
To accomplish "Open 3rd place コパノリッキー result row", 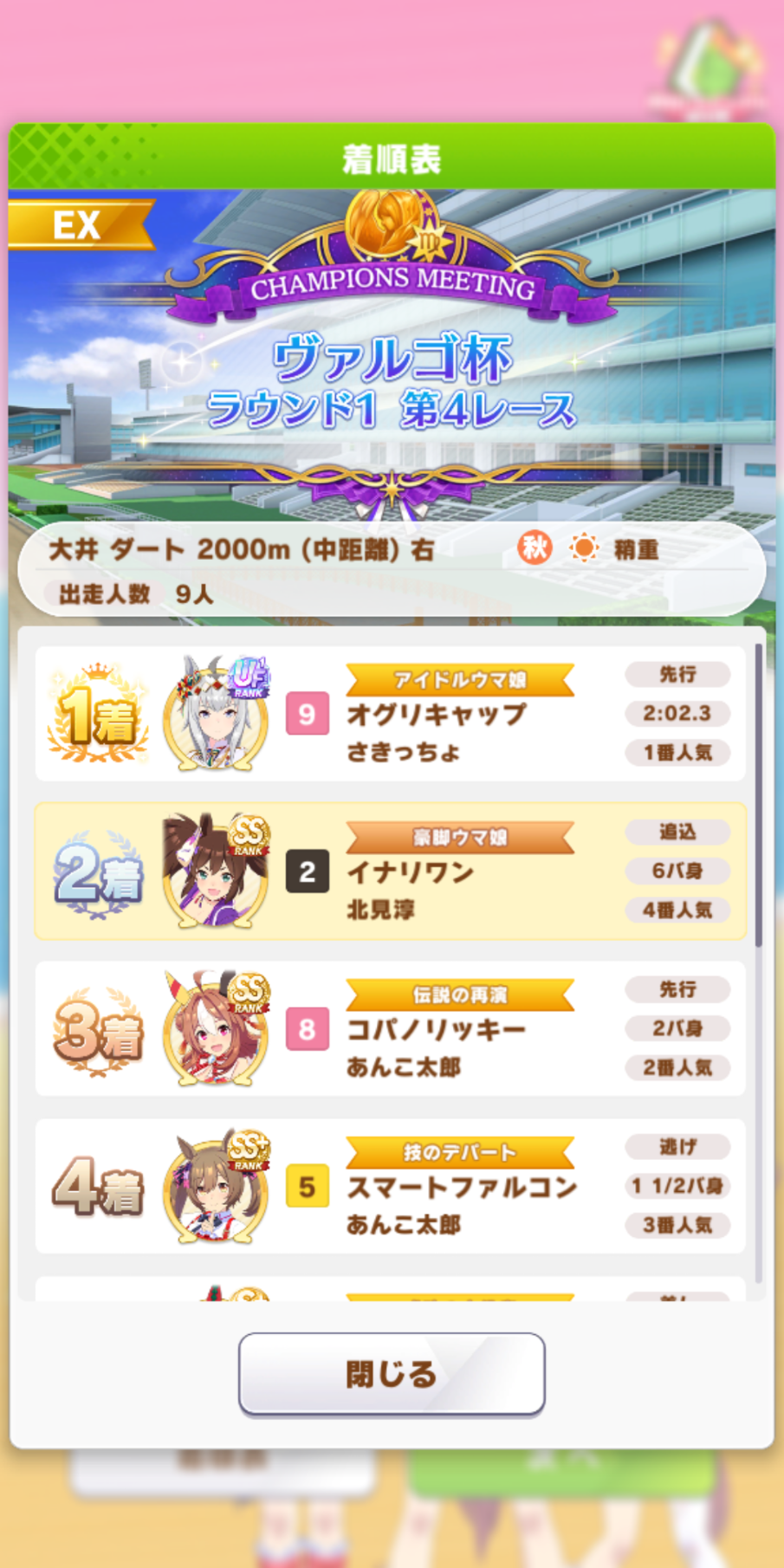I will 391,1028.
